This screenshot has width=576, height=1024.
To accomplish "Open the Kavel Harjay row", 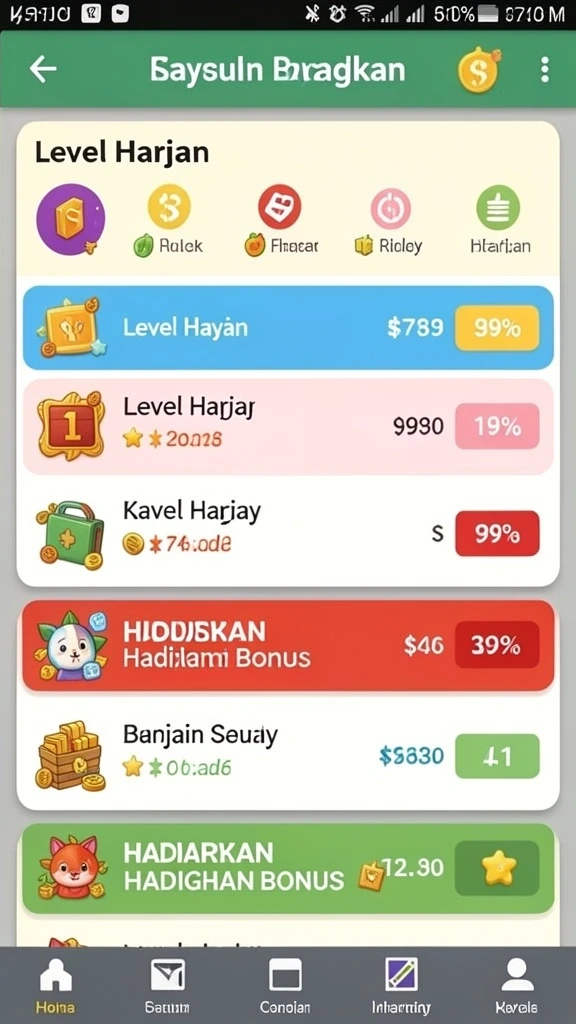I will [288, 532].
